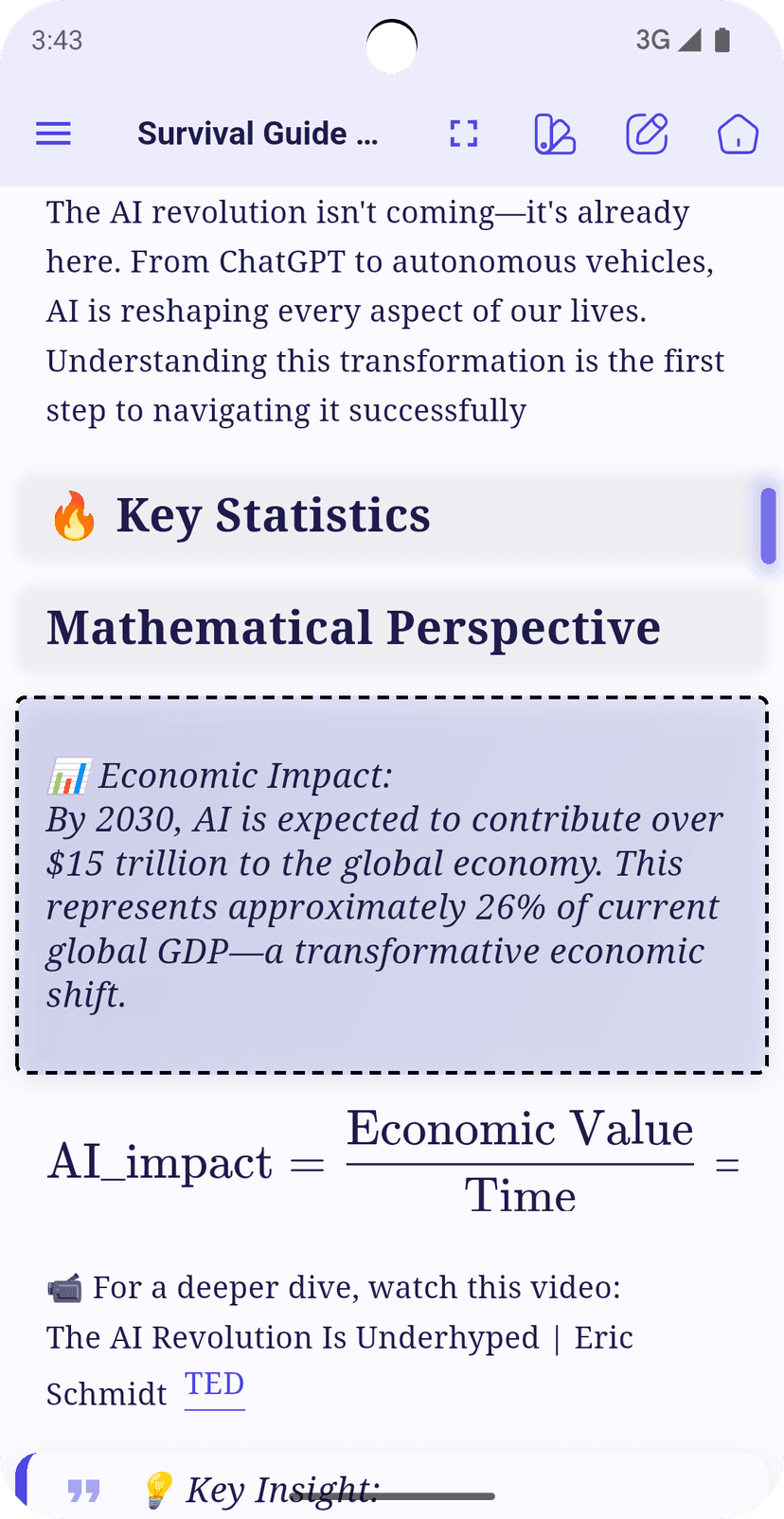Edit this note with the pencil icon
The height and width of the screenshot is (1519, 784).
647,134
